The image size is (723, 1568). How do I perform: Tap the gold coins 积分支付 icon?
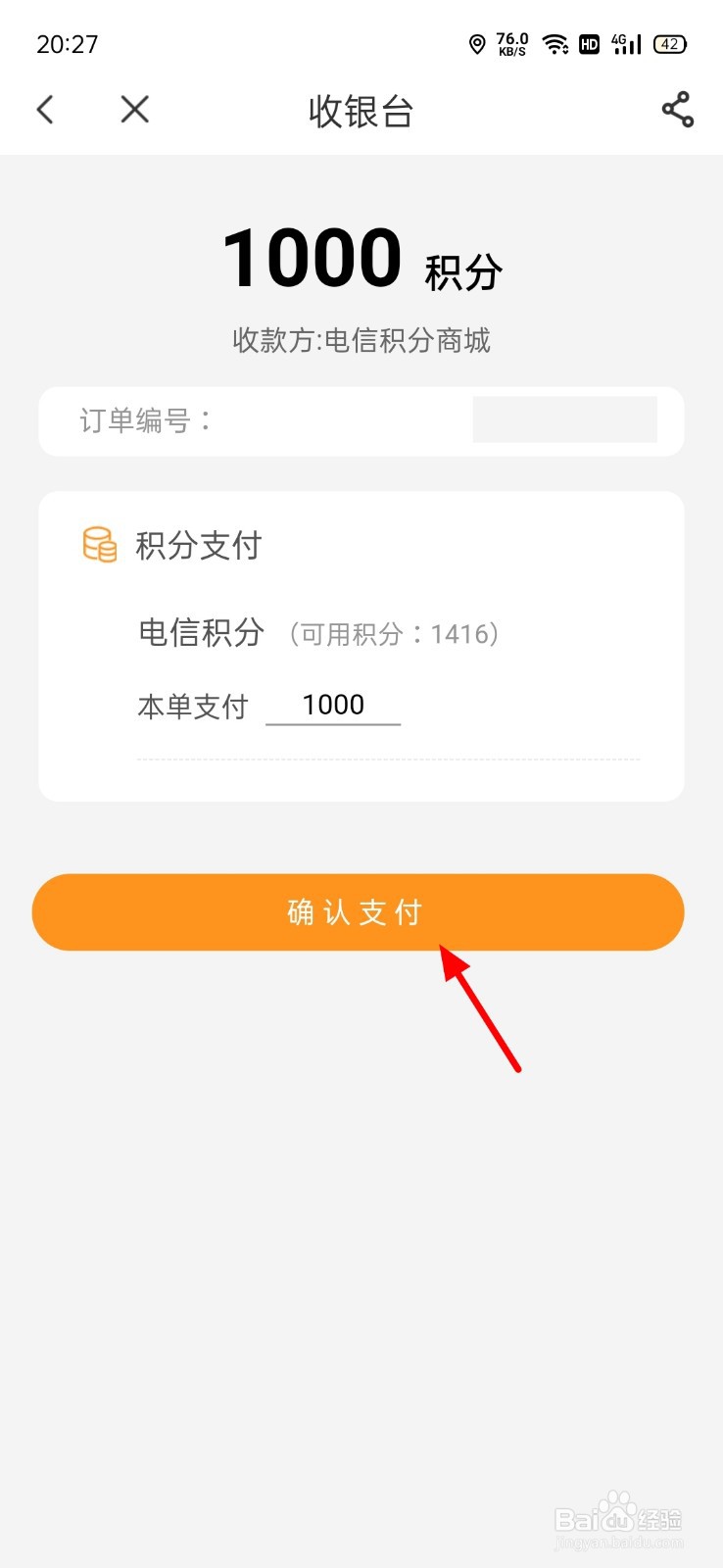(x=98, y=545)
